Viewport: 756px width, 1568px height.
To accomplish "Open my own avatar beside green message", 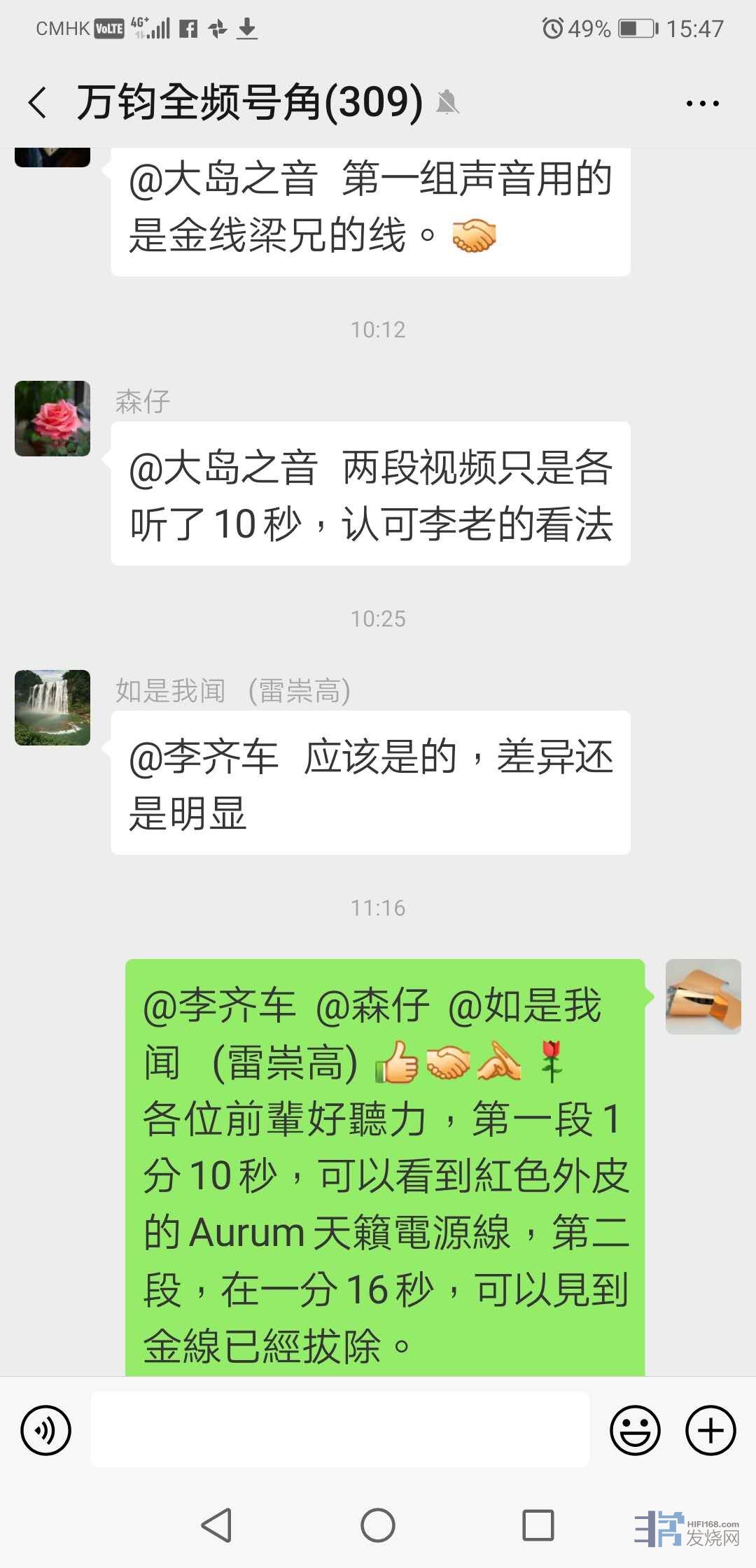I will [x=703, y=996].
